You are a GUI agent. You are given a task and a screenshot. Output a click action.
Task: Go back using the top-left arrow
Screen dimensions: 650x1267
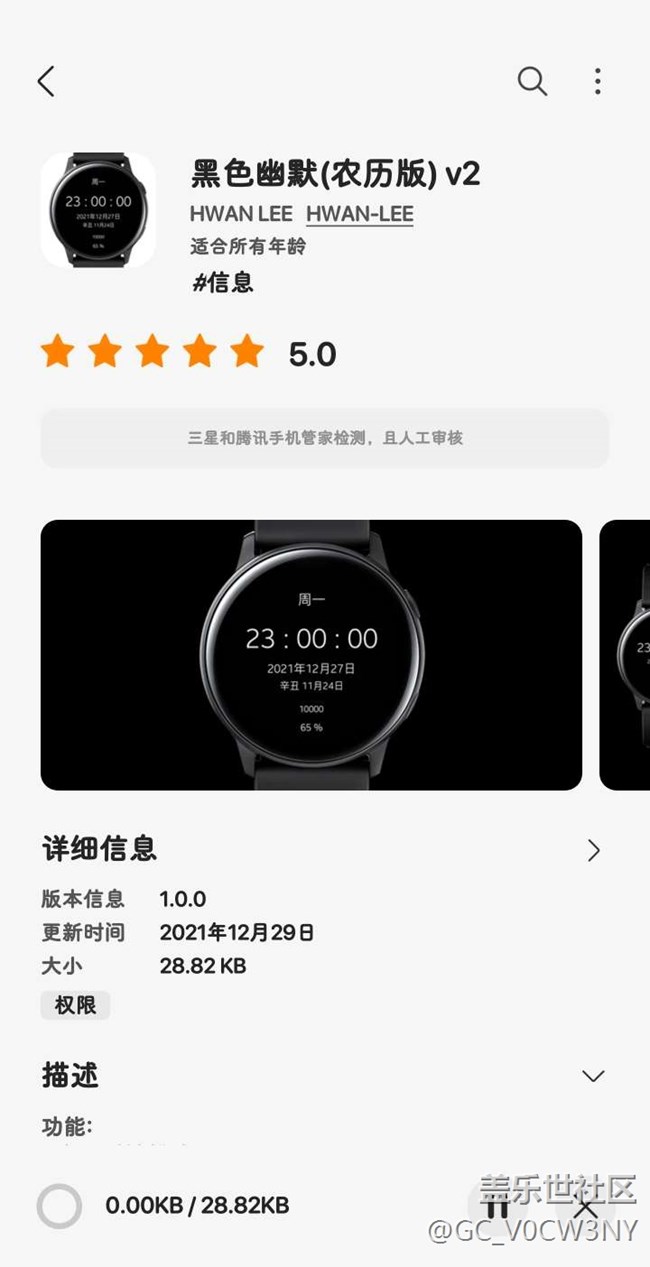point(46,82)
